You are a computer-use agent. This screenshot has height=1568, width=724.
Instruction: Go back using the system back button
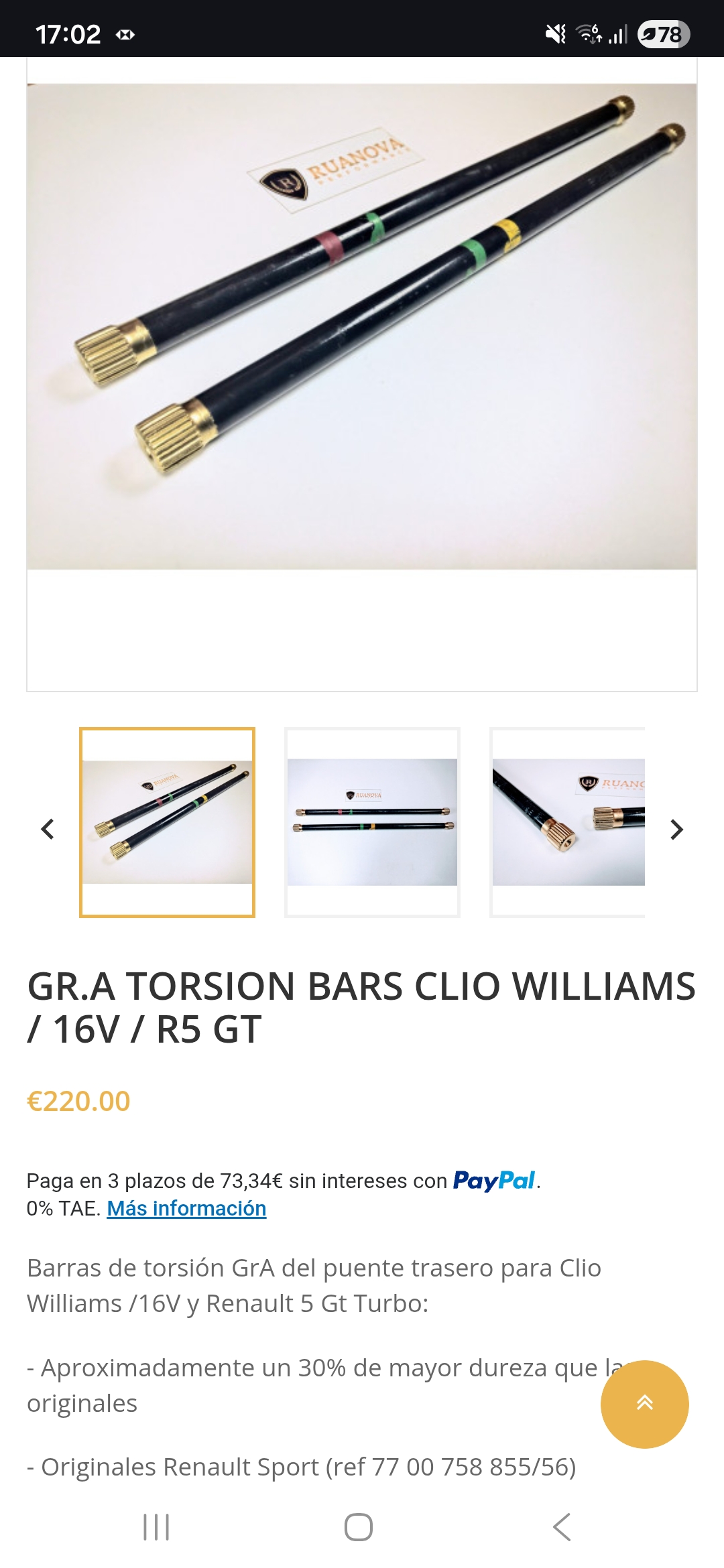[x=562, y=1527]
